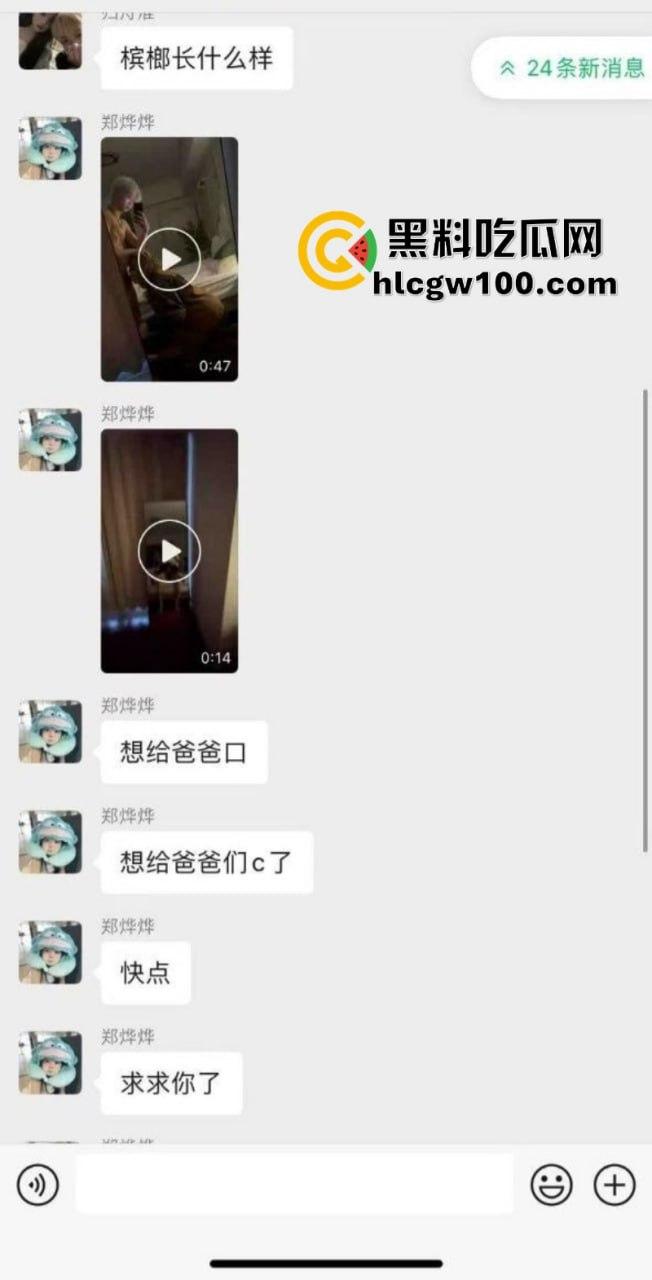652x1280 pixels.
Task: View profile of avatar beside 槟榔长什么样
Action: [x=50, y=40]
